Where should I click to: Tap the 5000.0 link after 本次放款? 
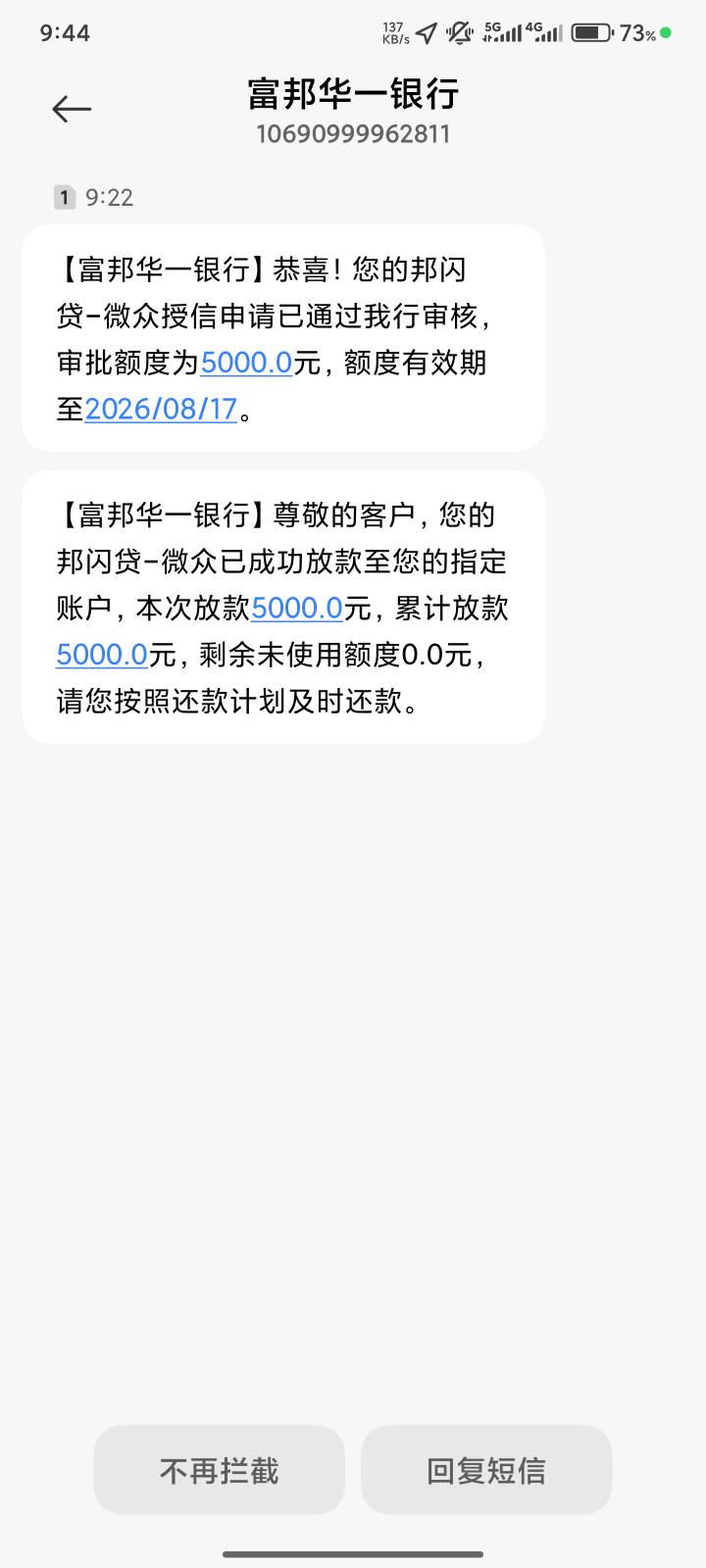click(x=297, y=608)
